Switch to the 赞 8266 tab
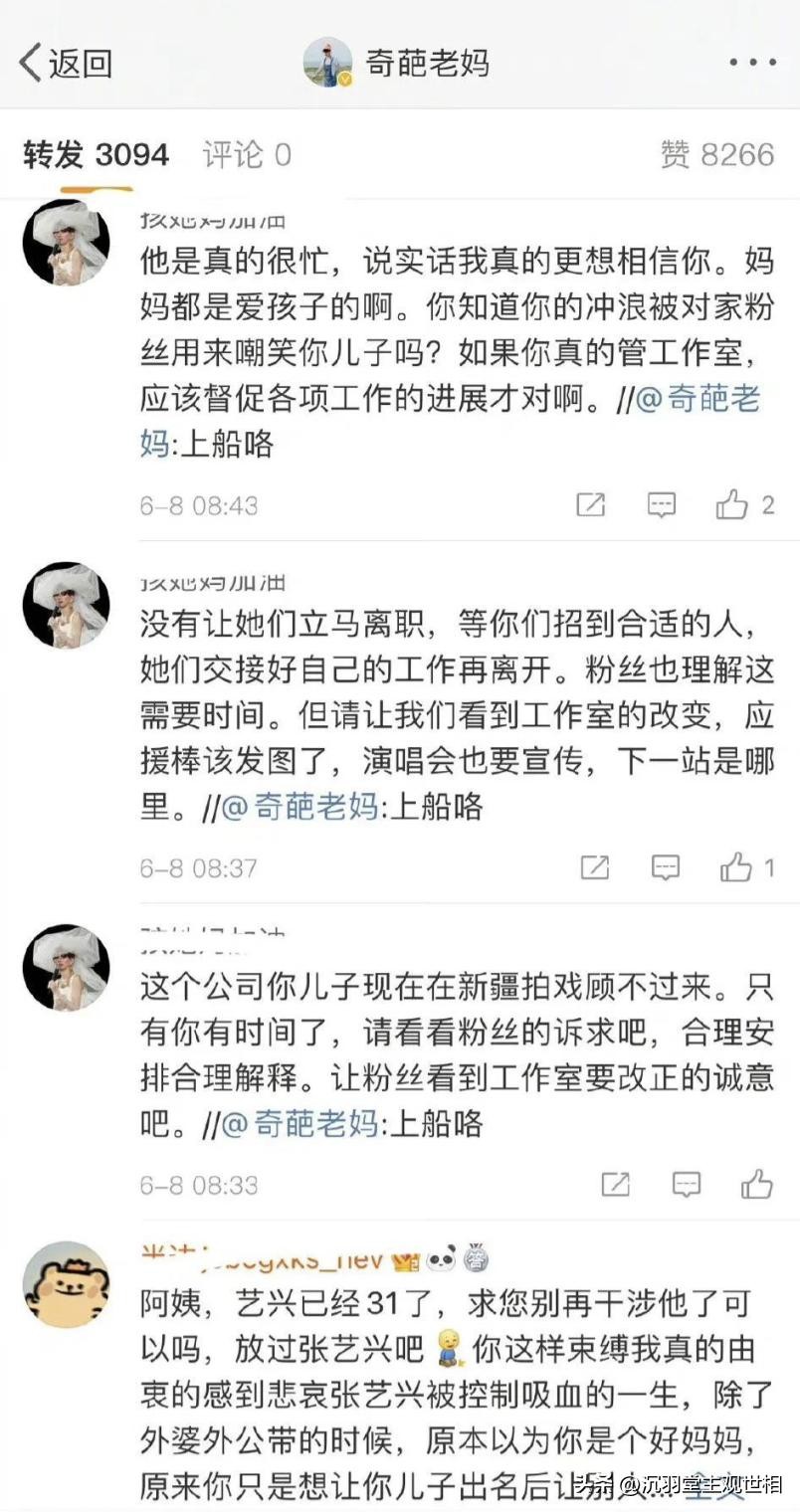800x1512 pixels. tap(716, 155)
